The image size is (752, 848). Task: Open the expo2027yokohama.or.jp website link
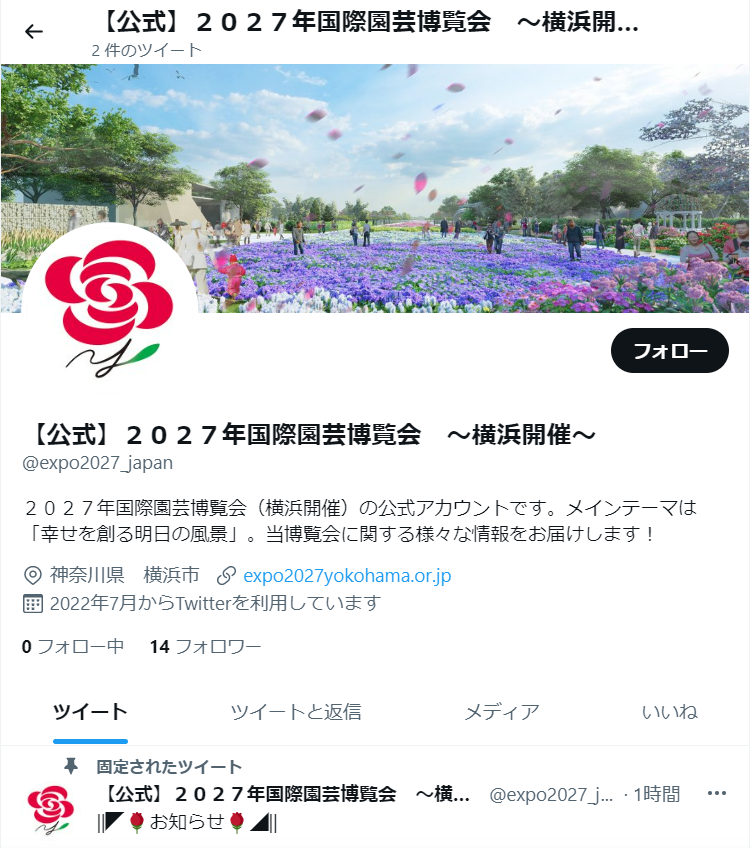pos(347,575)
